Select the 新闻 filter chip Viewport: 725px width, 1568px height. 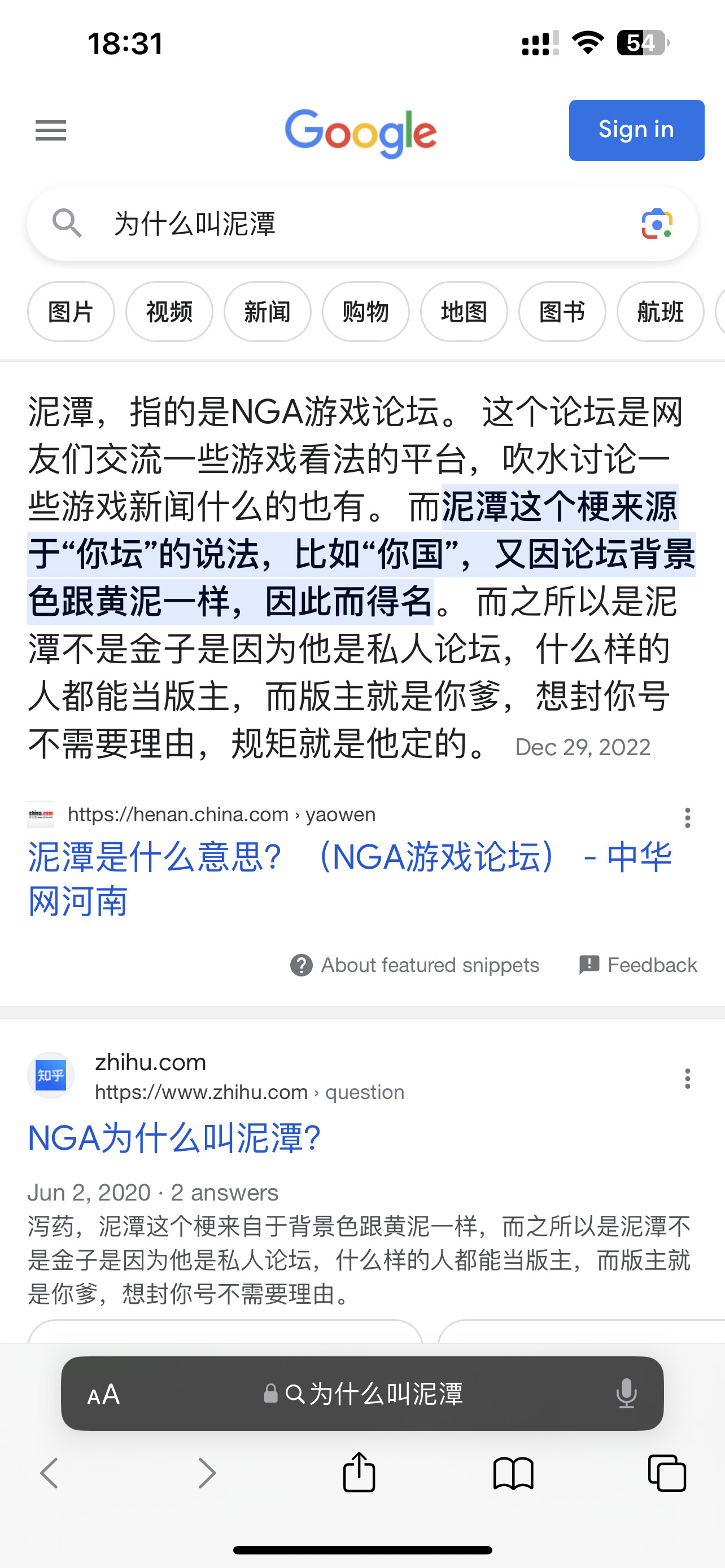coord(267,312)
